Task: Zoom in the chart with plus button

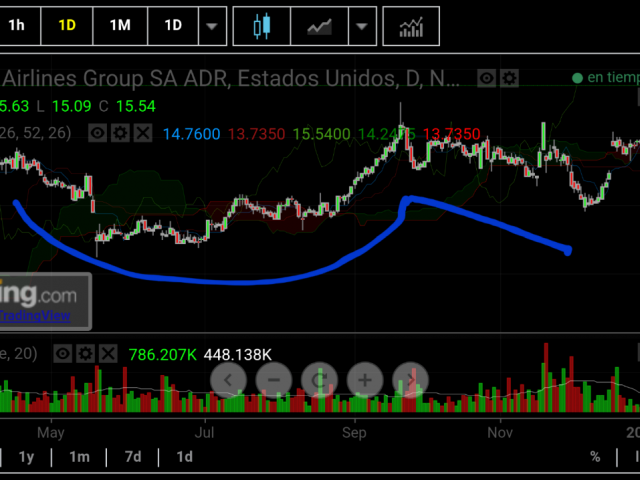Action: (x=365, y=380)
